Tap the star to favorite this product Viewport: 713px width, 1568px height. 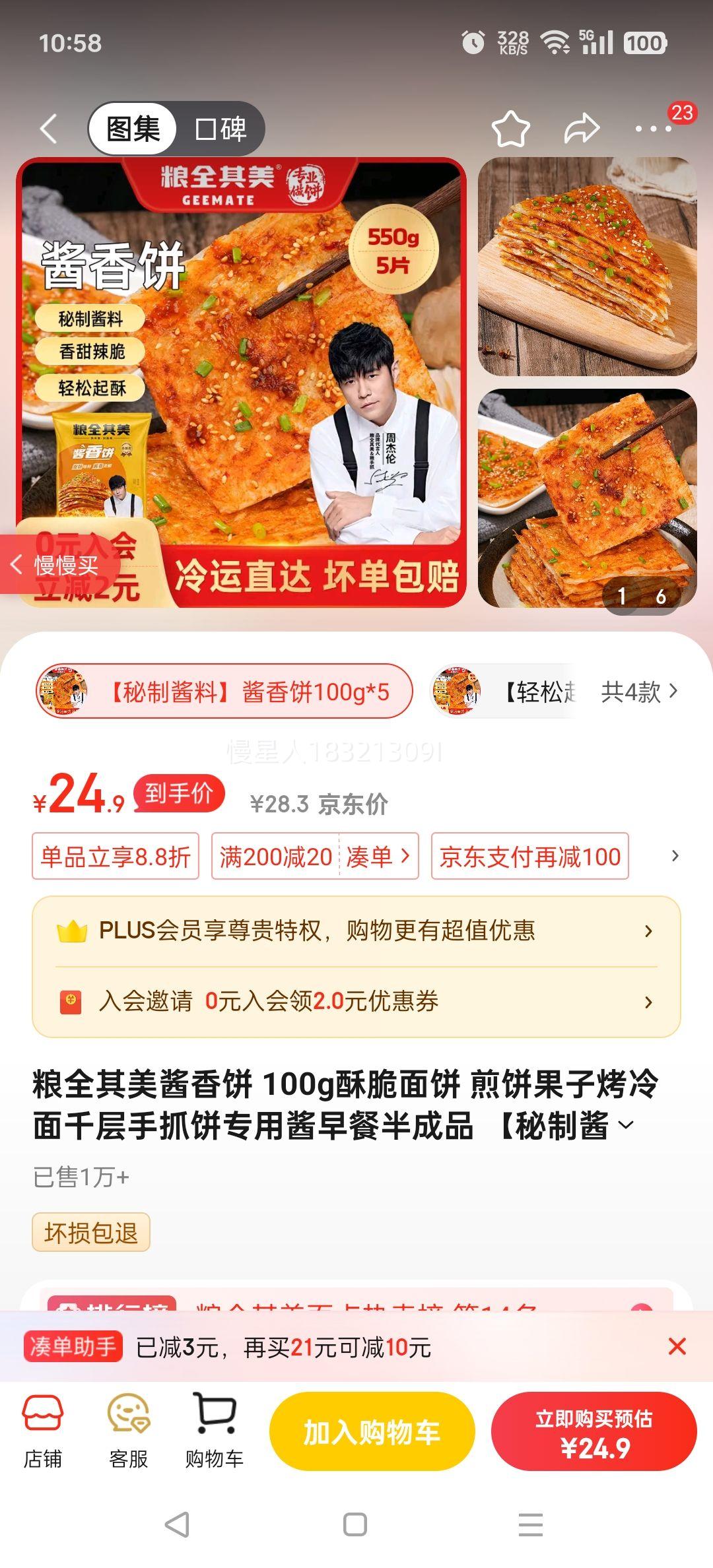(x=509, y=129)
